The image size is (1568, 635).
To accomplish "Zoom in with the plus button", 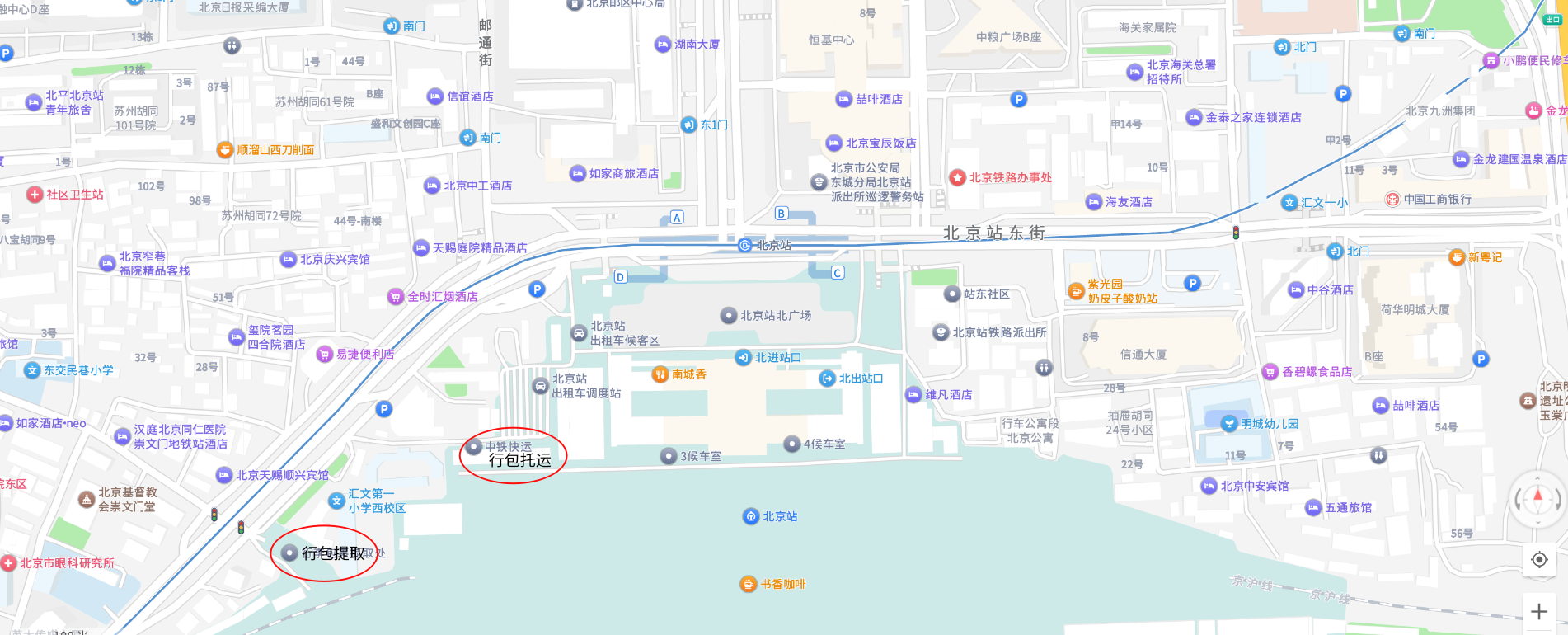I will (x=1538, y=612).
